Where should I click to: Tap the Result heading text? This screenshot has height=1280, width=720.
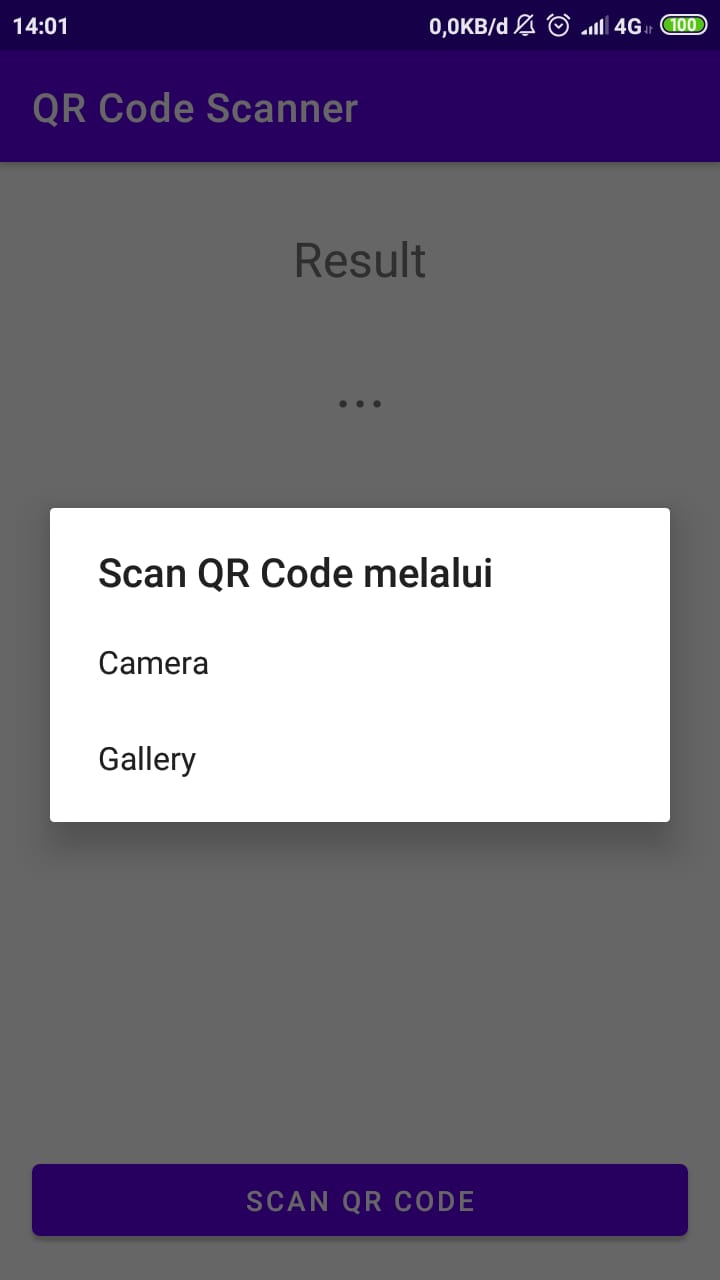click(359, 260)
